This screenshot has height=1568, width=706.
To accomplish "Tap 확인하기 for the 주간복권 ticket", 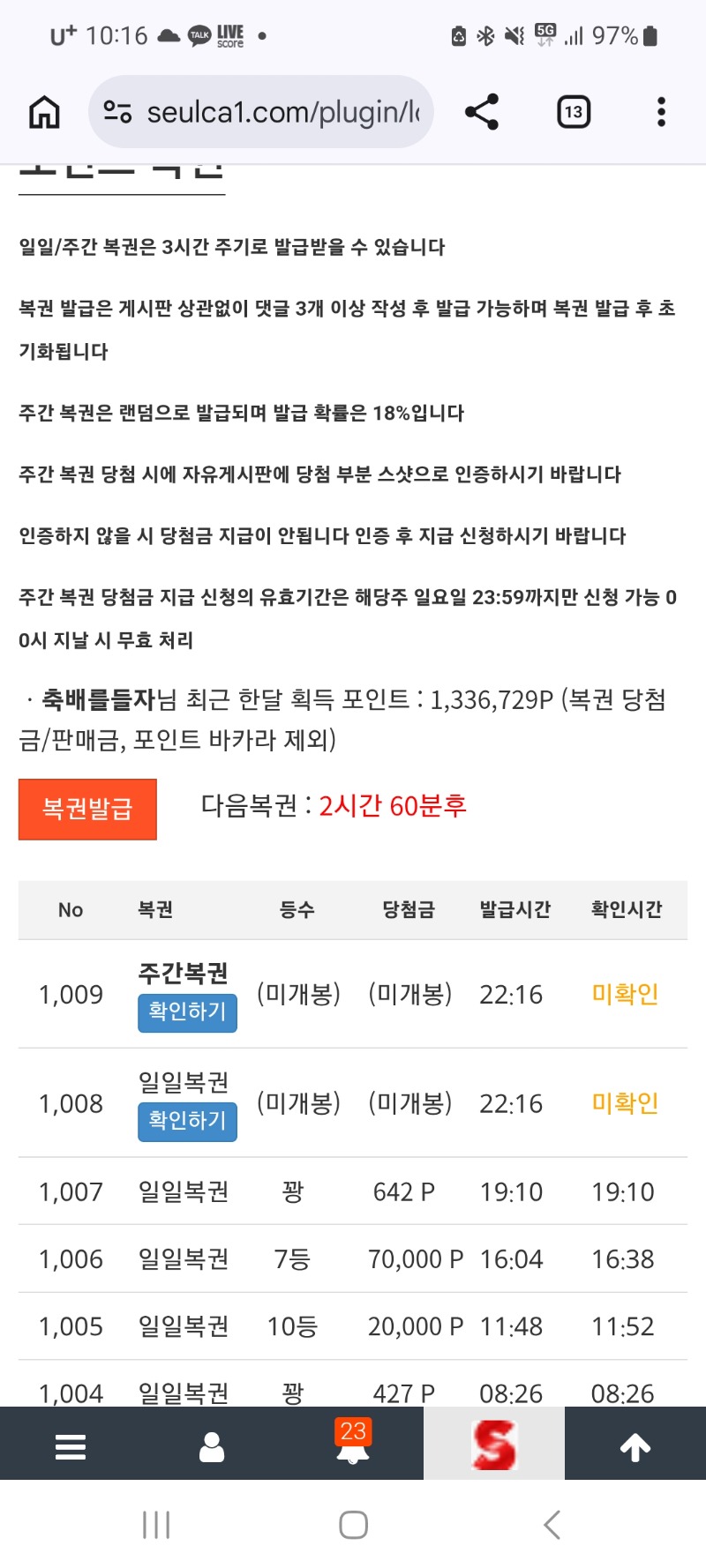I will [x=187, y=1012].
